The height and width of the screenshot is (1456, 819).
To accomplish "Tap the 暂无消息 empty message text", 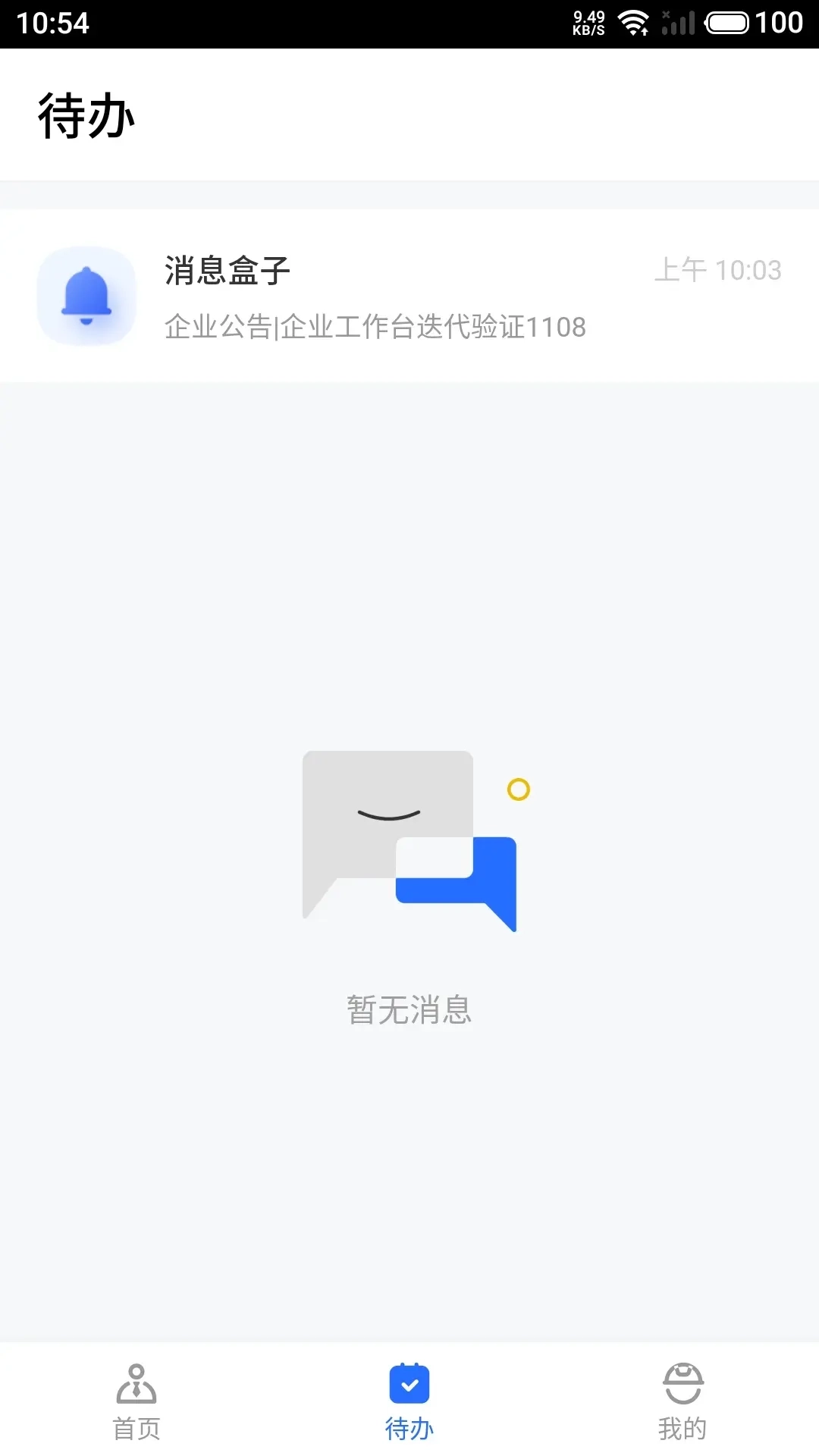I will [409, 1010].
